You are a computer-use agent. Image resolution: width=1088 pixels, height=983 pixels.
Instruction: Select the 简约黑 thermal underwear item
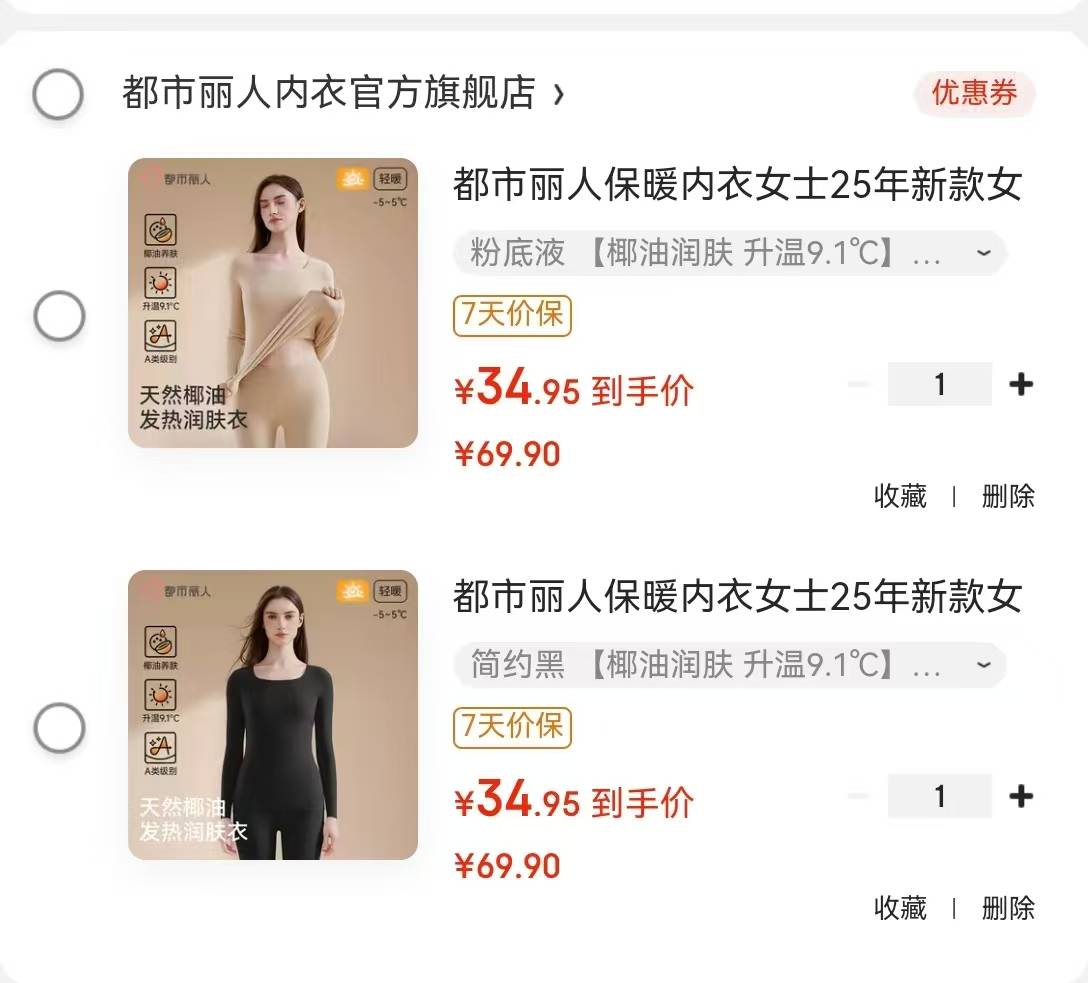click(60, 728)
